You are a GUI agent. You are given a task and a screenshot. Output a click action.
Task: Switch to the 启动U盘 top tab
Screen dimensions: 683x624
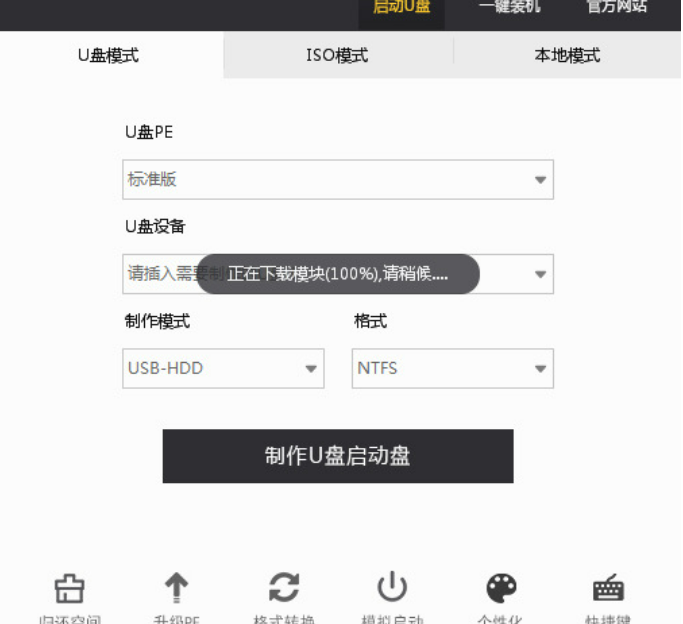pyautogui.click(x=402, y=8)
